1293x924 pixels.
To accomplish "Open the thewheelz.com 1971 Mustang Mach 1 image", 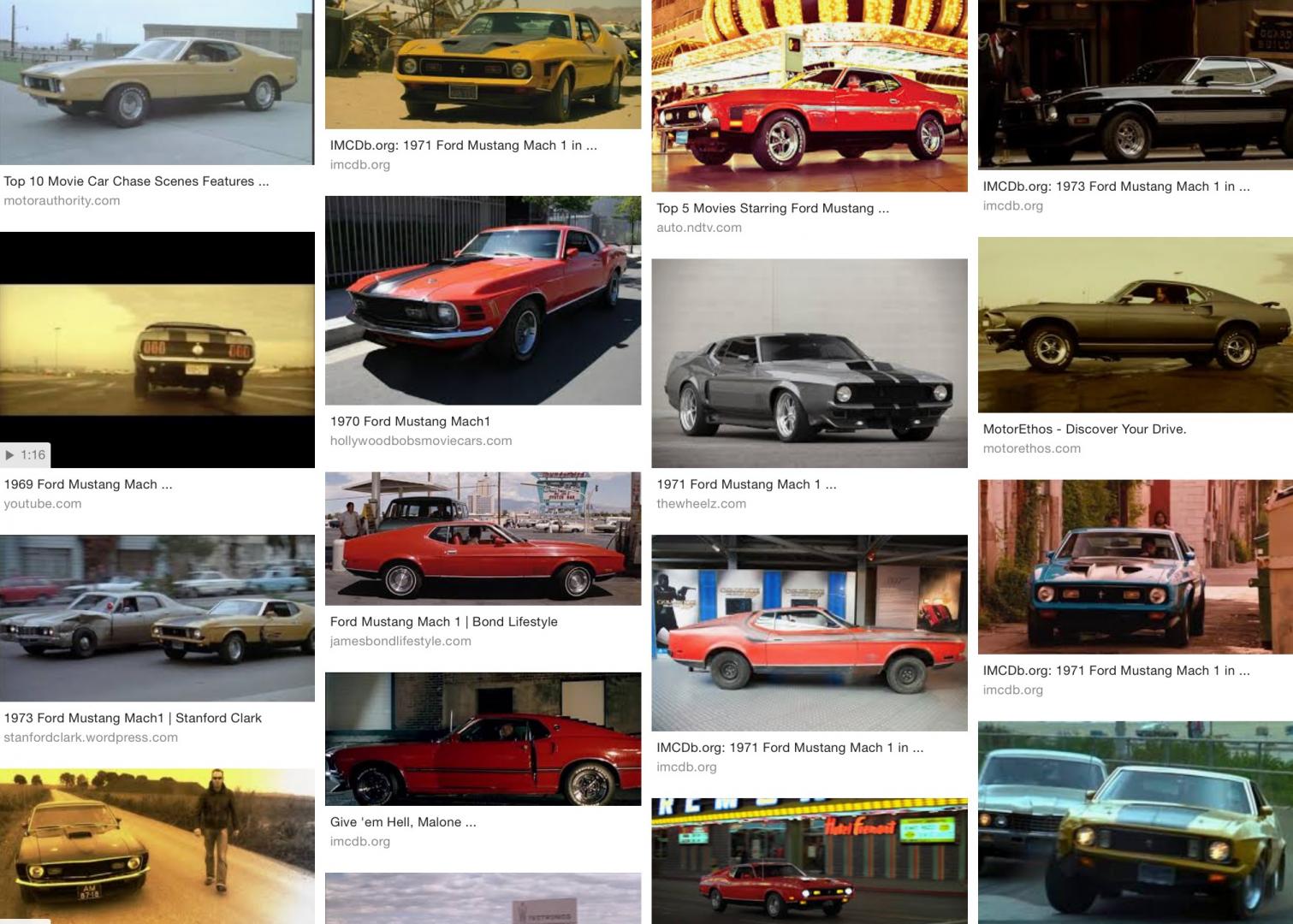I will coord(809,363).
